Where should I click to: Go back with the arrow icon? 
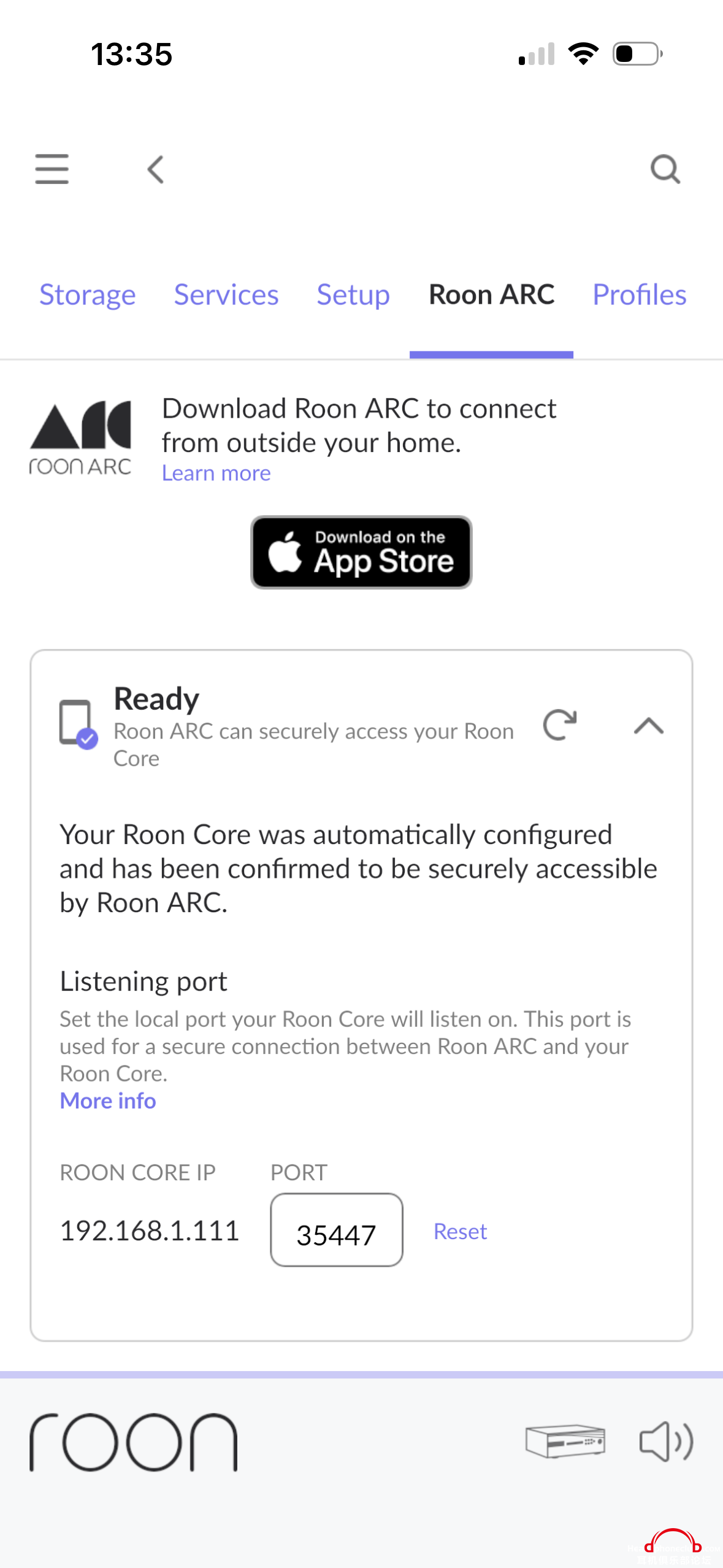[156, 169]
